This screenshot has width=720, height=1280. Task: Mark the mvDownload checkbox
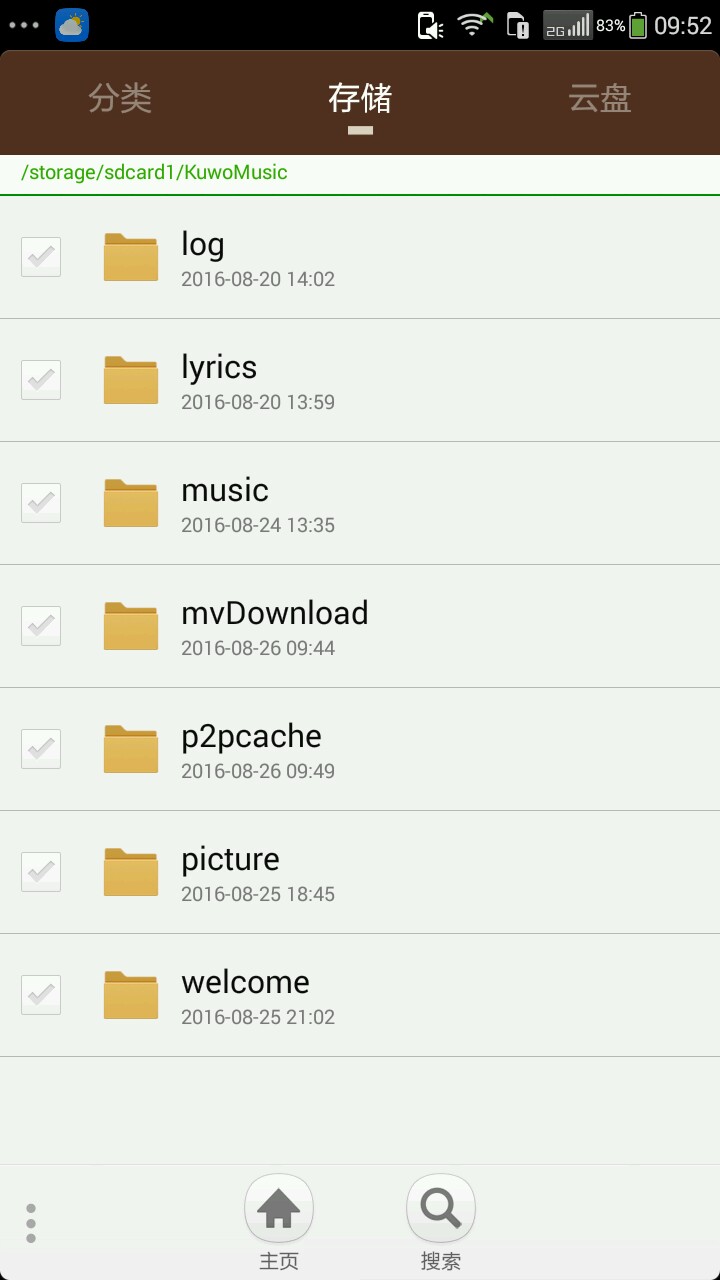click(x=41, y=626)
